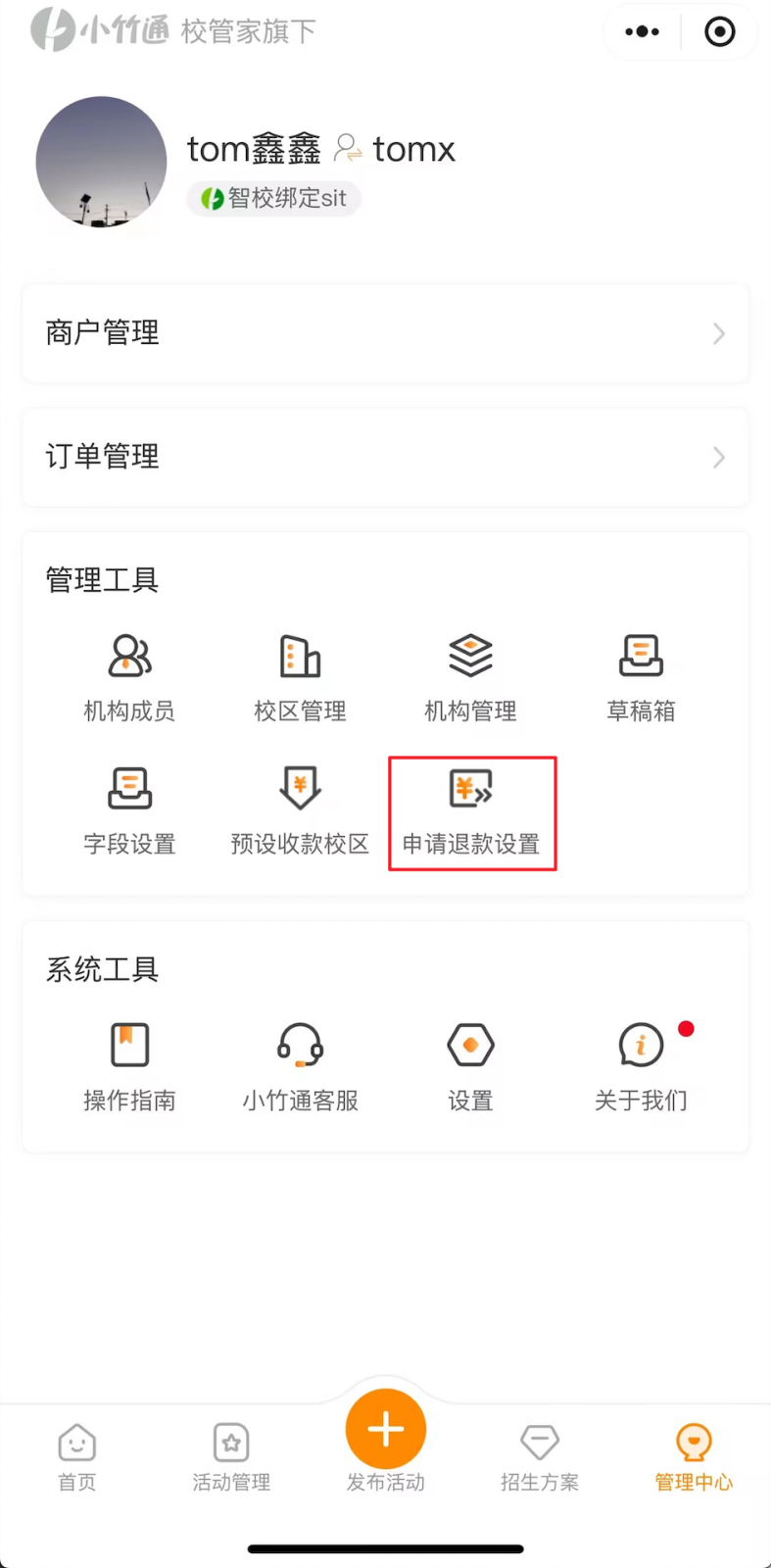Tap the orange 发布活动 plus button
The image size is (771, 1568).
(385, 1430)
